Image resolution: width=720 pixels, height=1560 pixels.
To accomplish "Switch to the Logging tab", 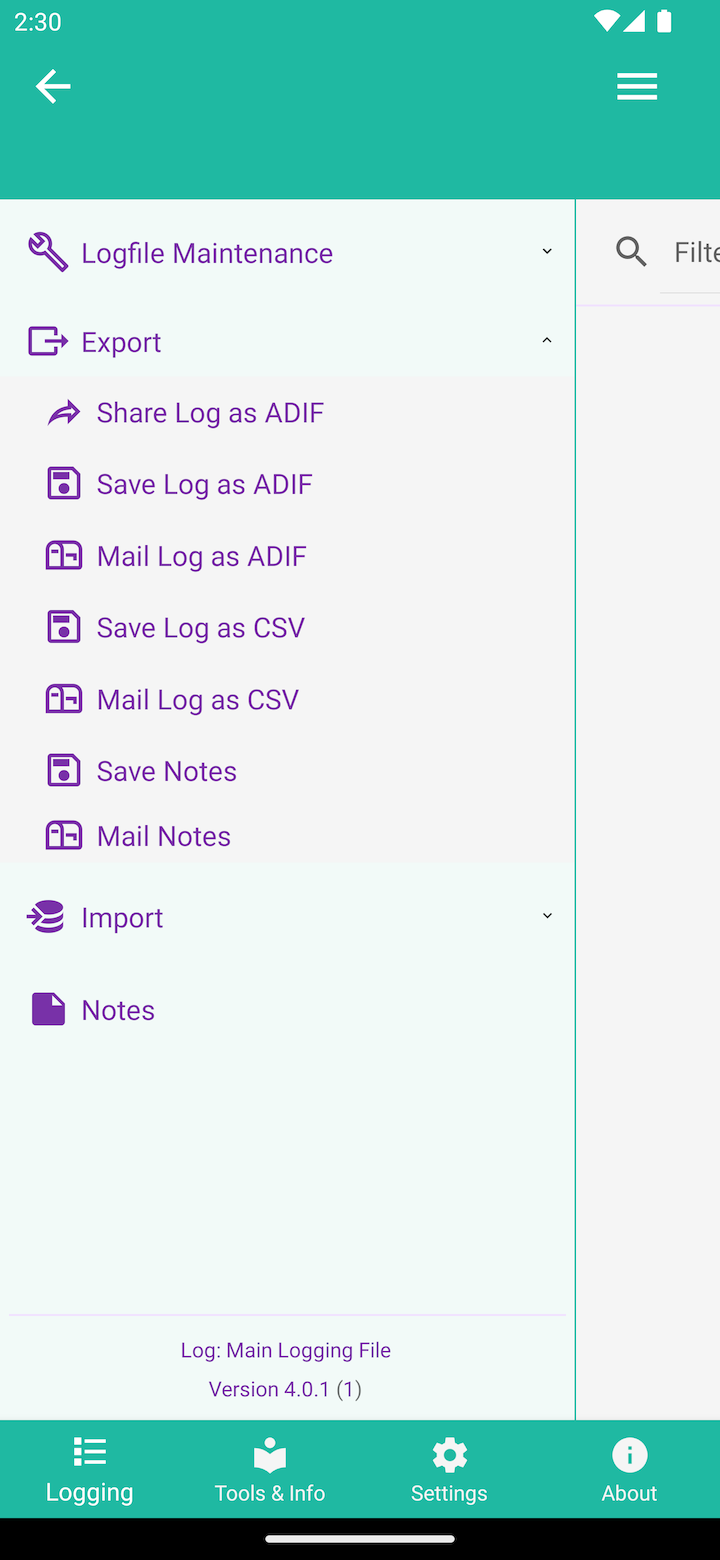I will pyautogui.click(x=90, y=1470).
